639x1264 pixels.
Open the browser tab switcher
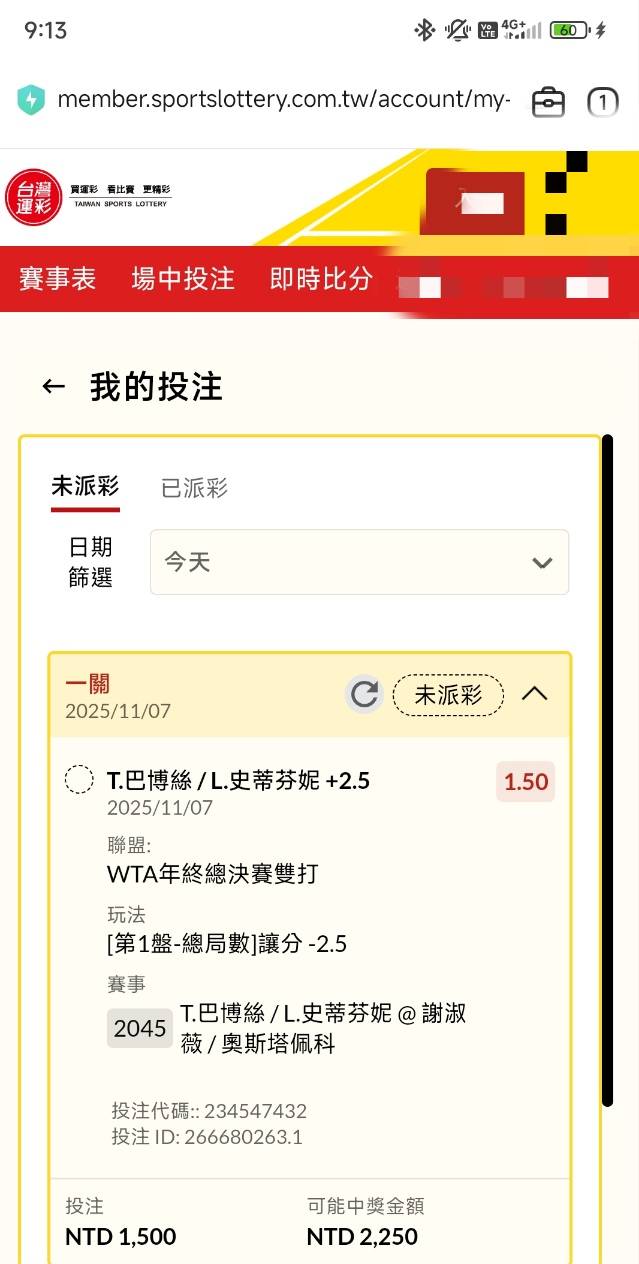(x=602, y=101)
